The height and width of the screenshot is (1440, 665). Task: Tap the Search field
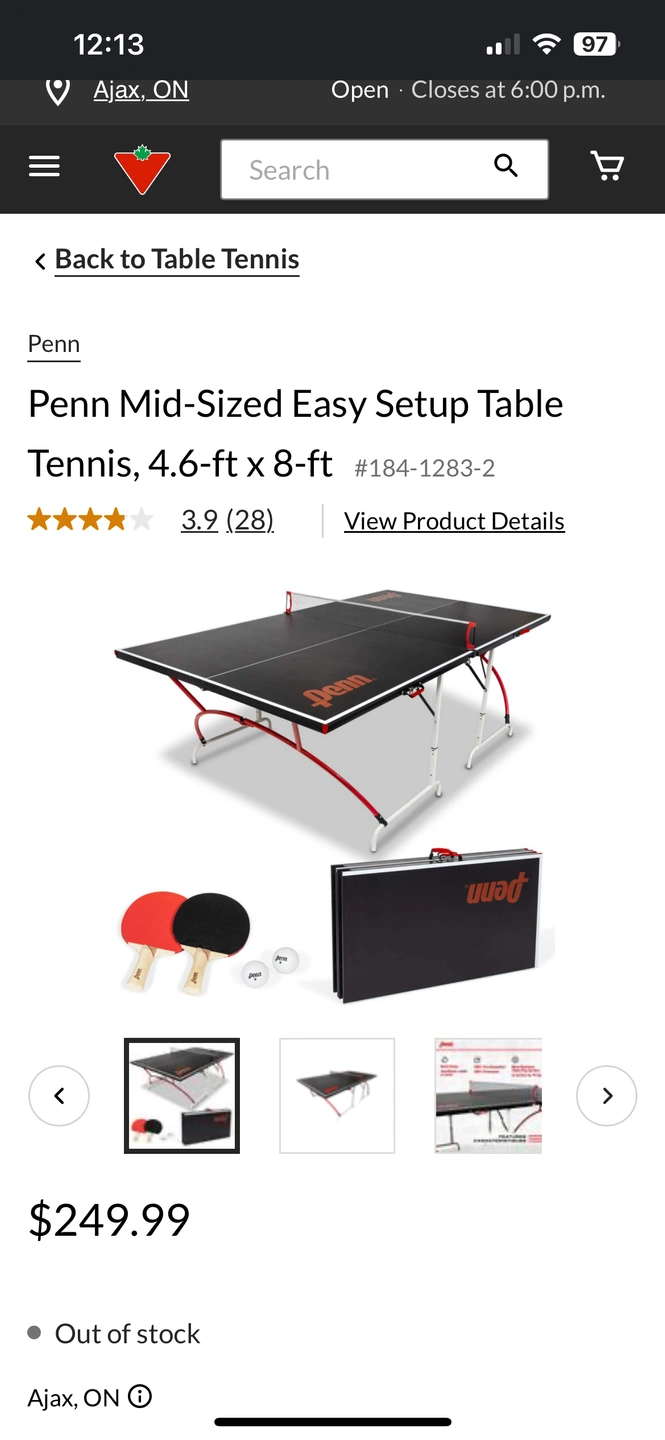(365, 170)
